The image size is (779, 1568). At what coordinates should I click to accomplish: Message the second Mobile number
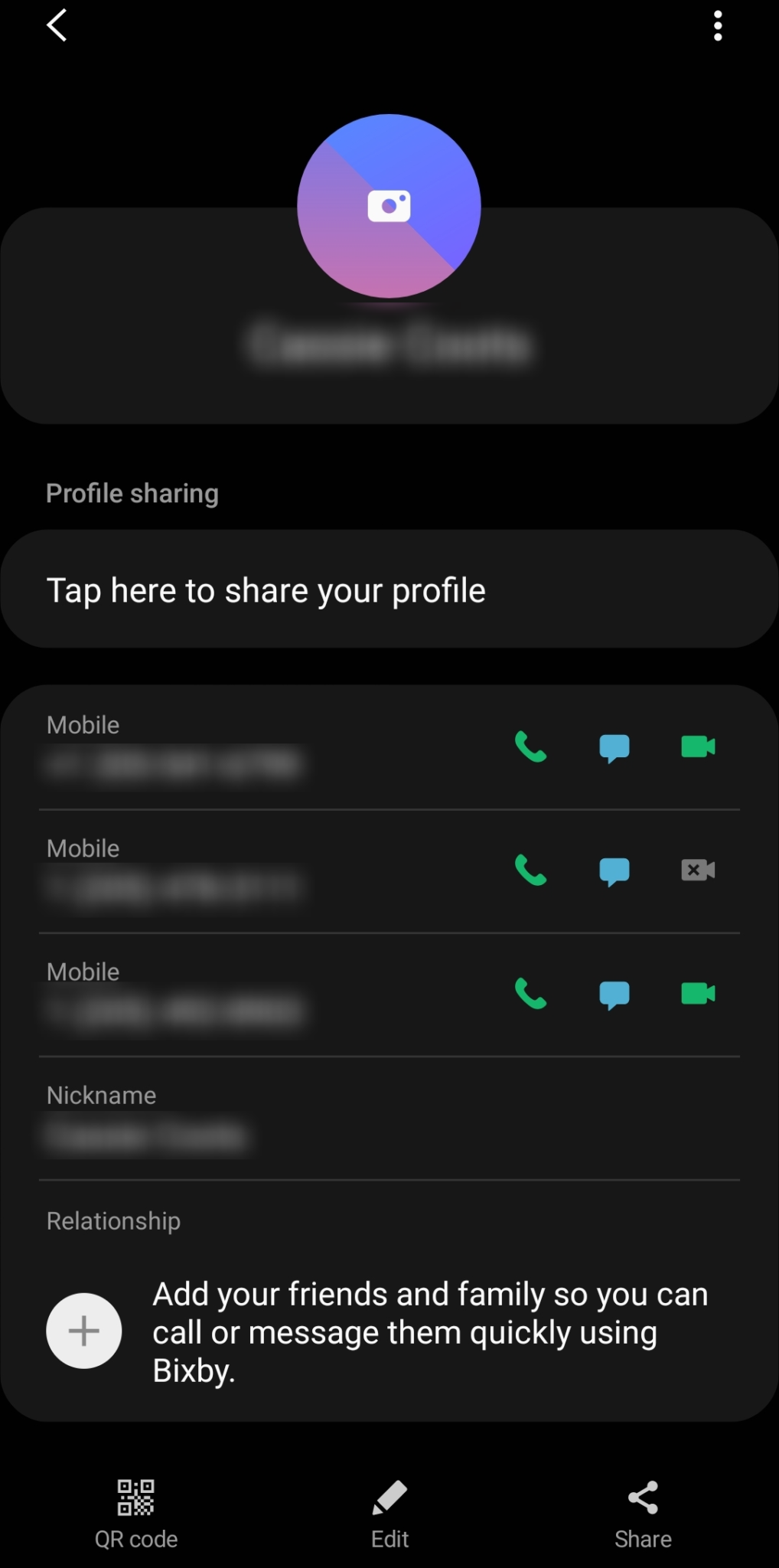click(x=614, y=871)
